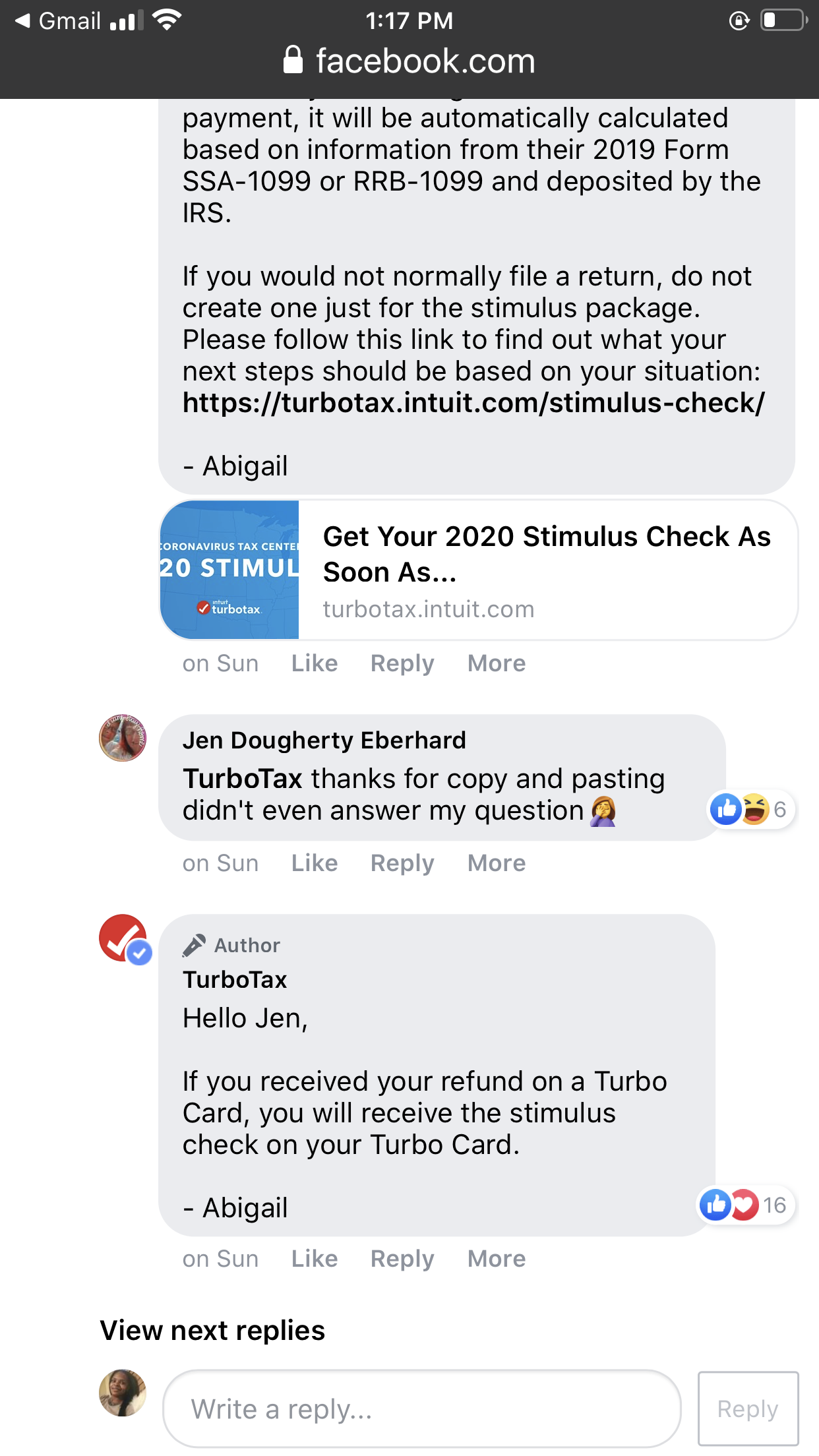
Task: Reply to Jen Dougherty Eberhard's comment
Action: click(402, 863)
